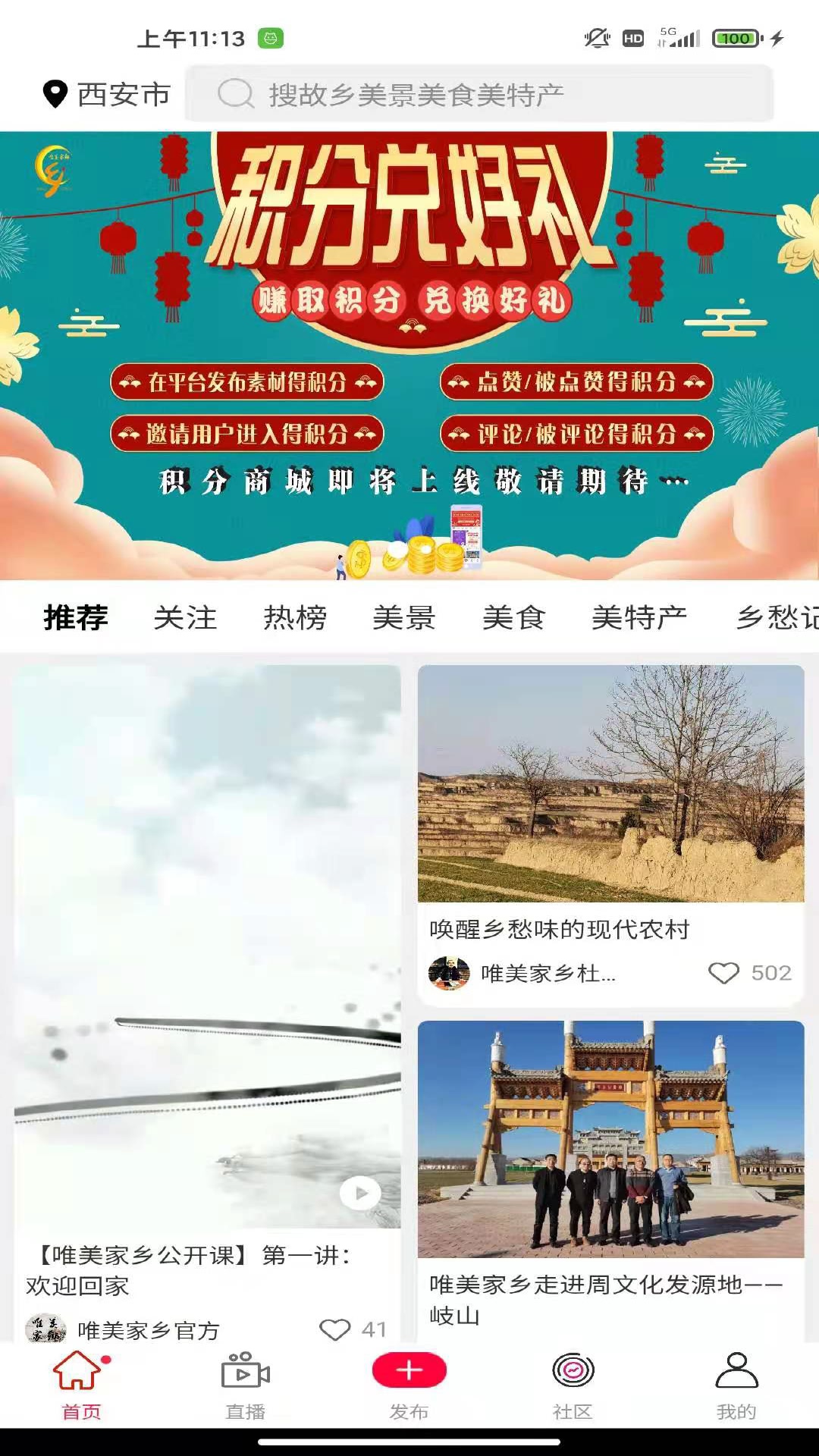Image resolution: width=819 pixels, height=1456 pixels.
Task: Open the 热榜 tab
Action: [x=295, y=618]
